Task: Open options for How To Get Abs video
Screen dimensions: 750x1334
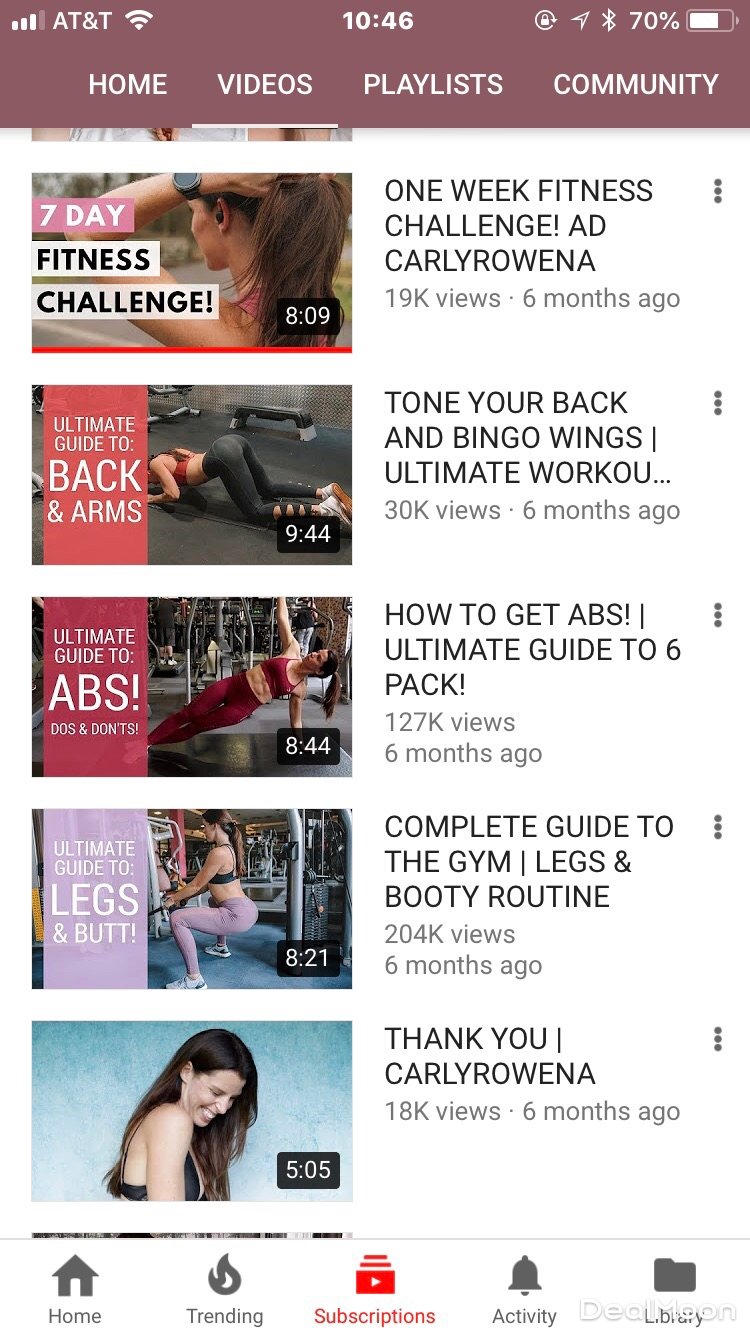Action: click(x=717, y=616)
